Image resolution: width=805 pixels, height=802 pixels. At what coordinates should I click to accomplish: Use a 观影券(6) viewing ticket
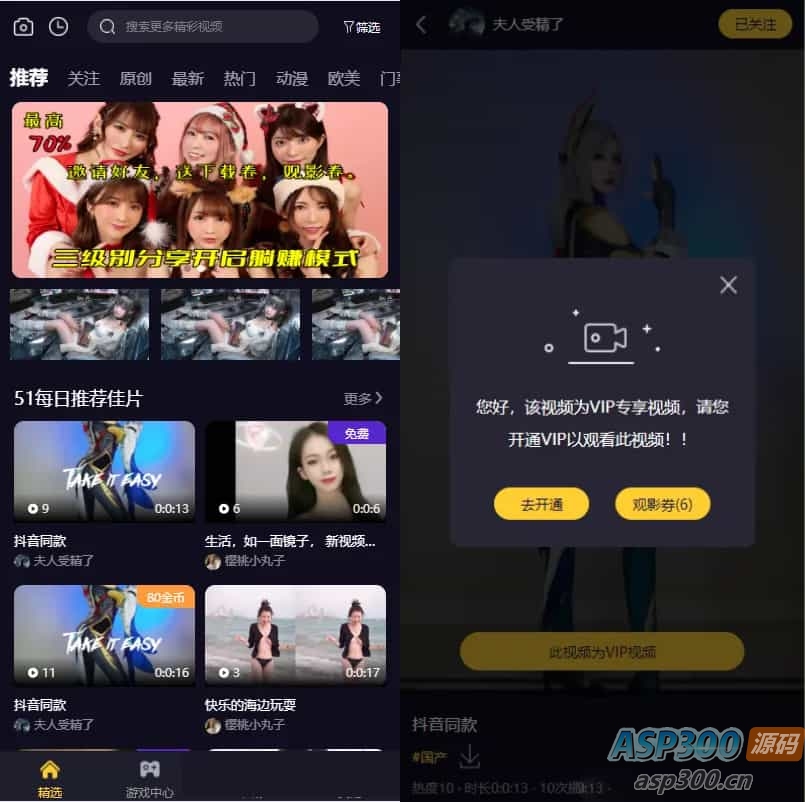[x=662, y=505]
